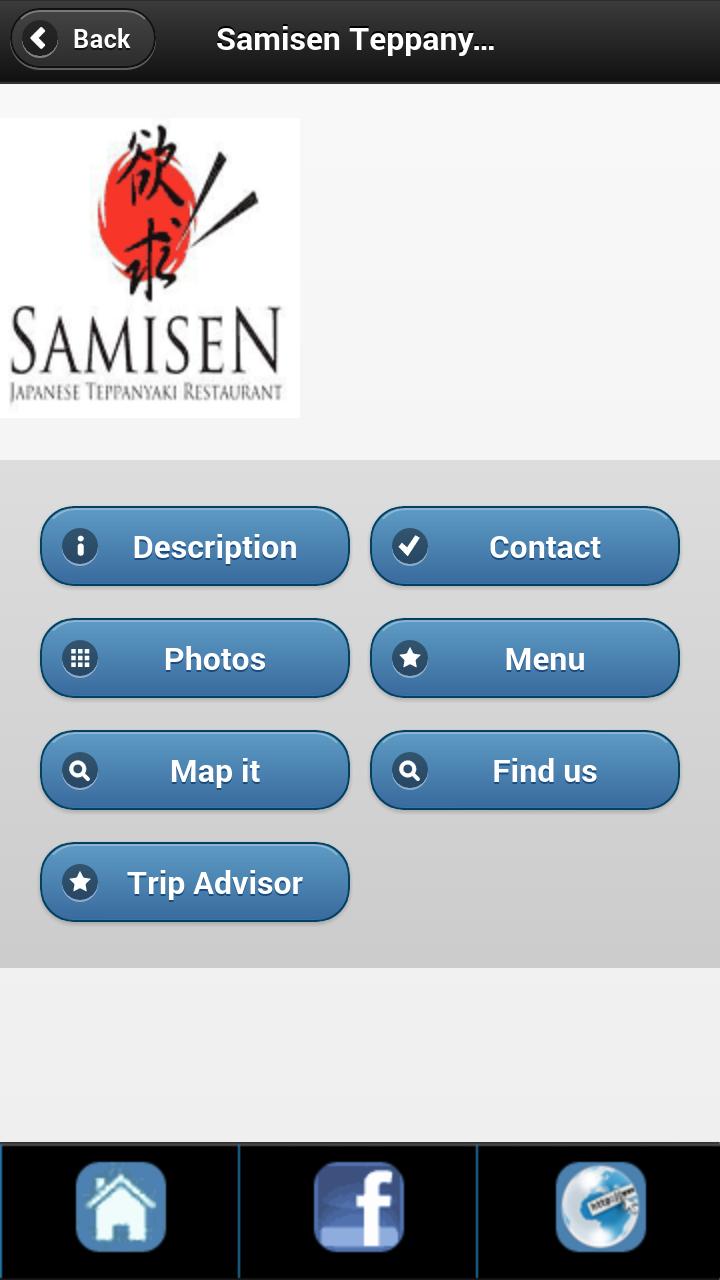Open the restaurant Menu
This screenshot has width=720, height=1280.
(x=525, y=659)
